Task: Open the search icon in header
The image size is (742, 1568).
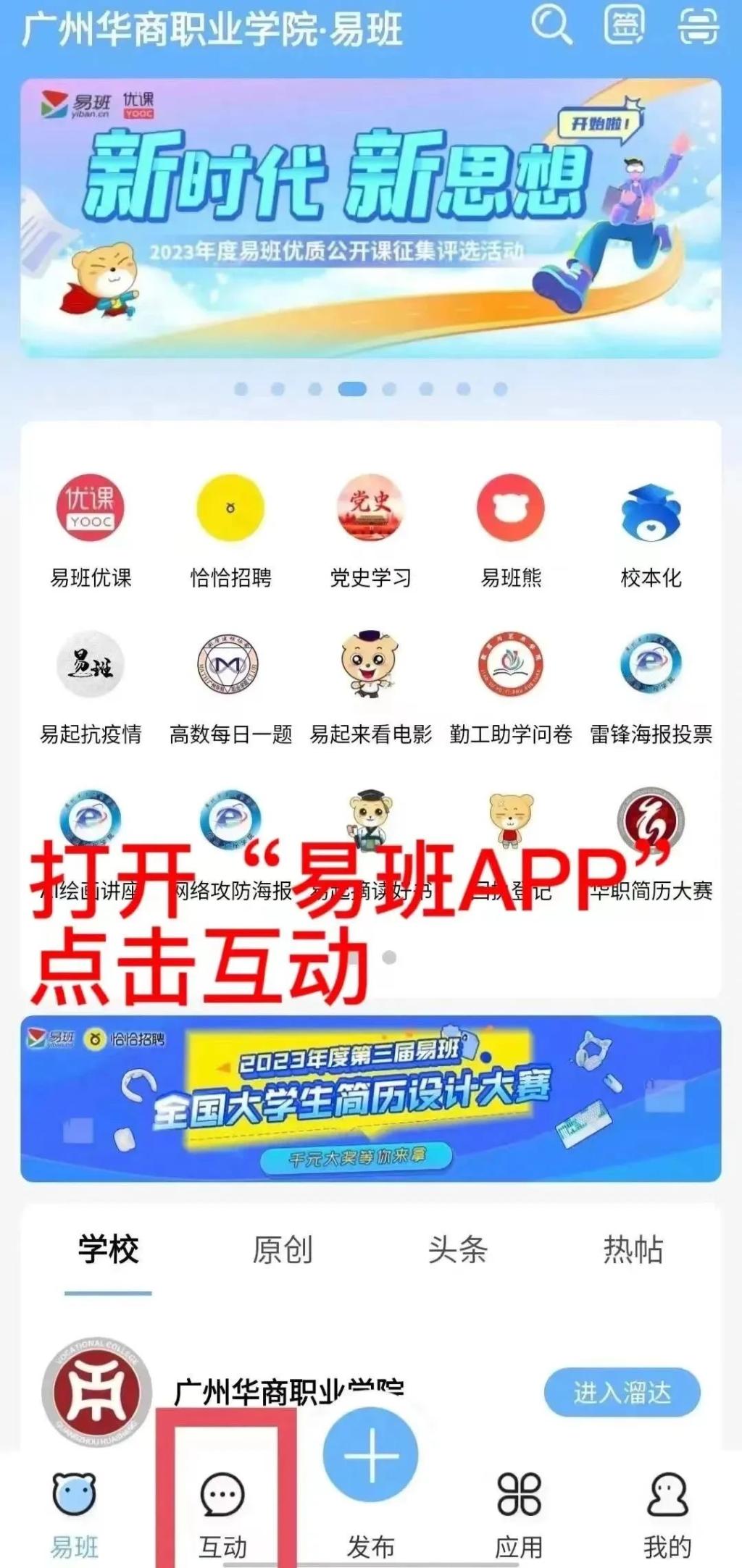Action: point(552,25)
